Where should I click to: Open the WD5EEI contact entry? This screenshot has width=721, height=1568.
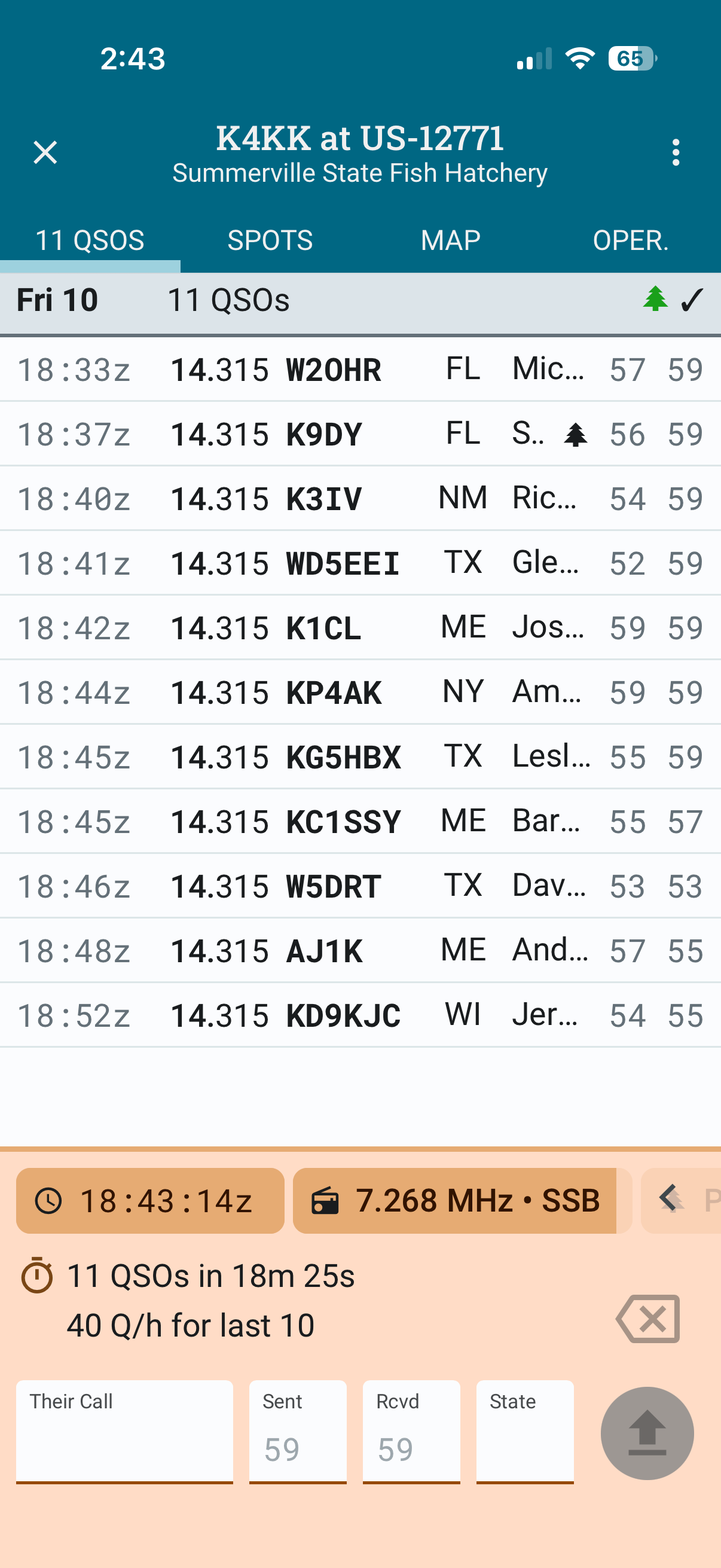[x=360, y=563]
